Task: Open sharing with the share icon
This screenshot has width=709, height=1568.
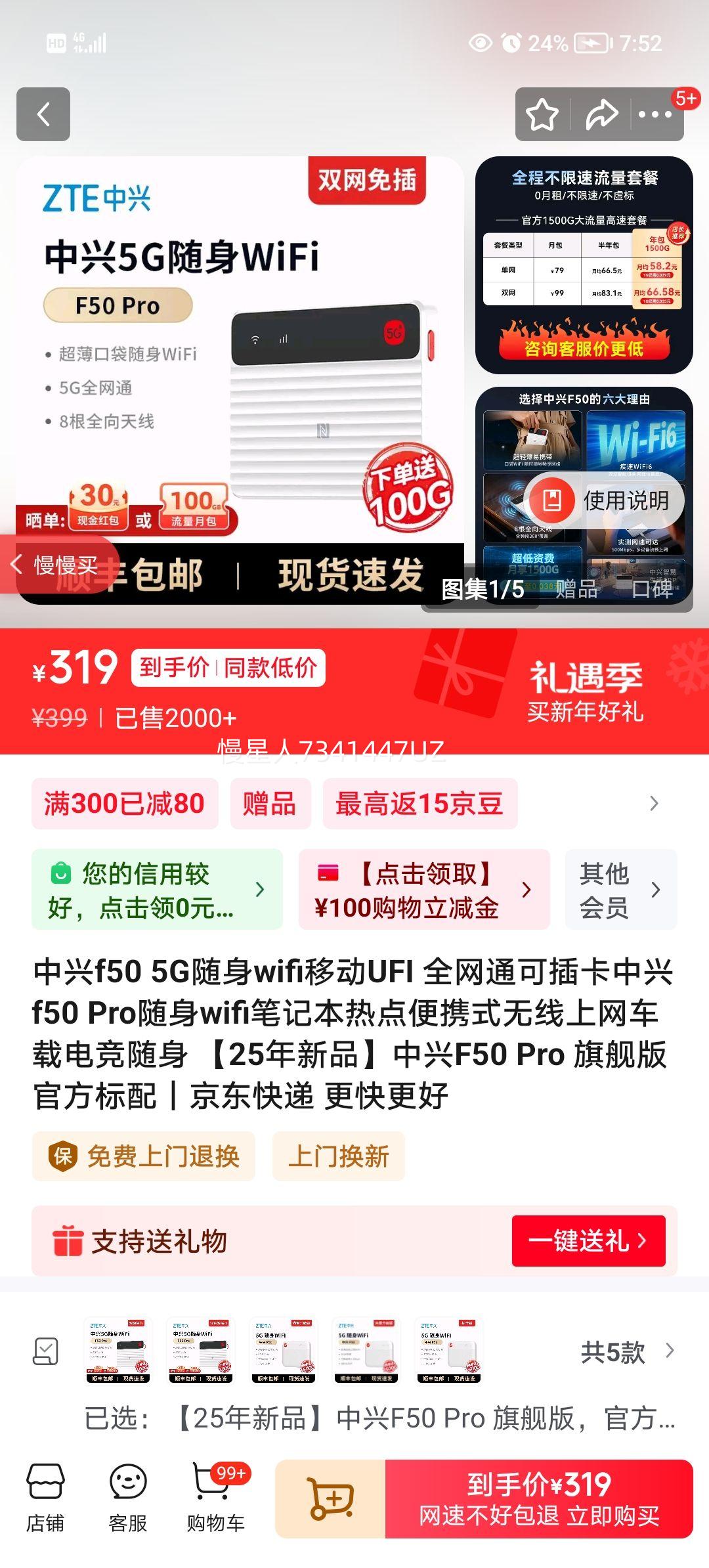Action: click(x=599, y=114)
